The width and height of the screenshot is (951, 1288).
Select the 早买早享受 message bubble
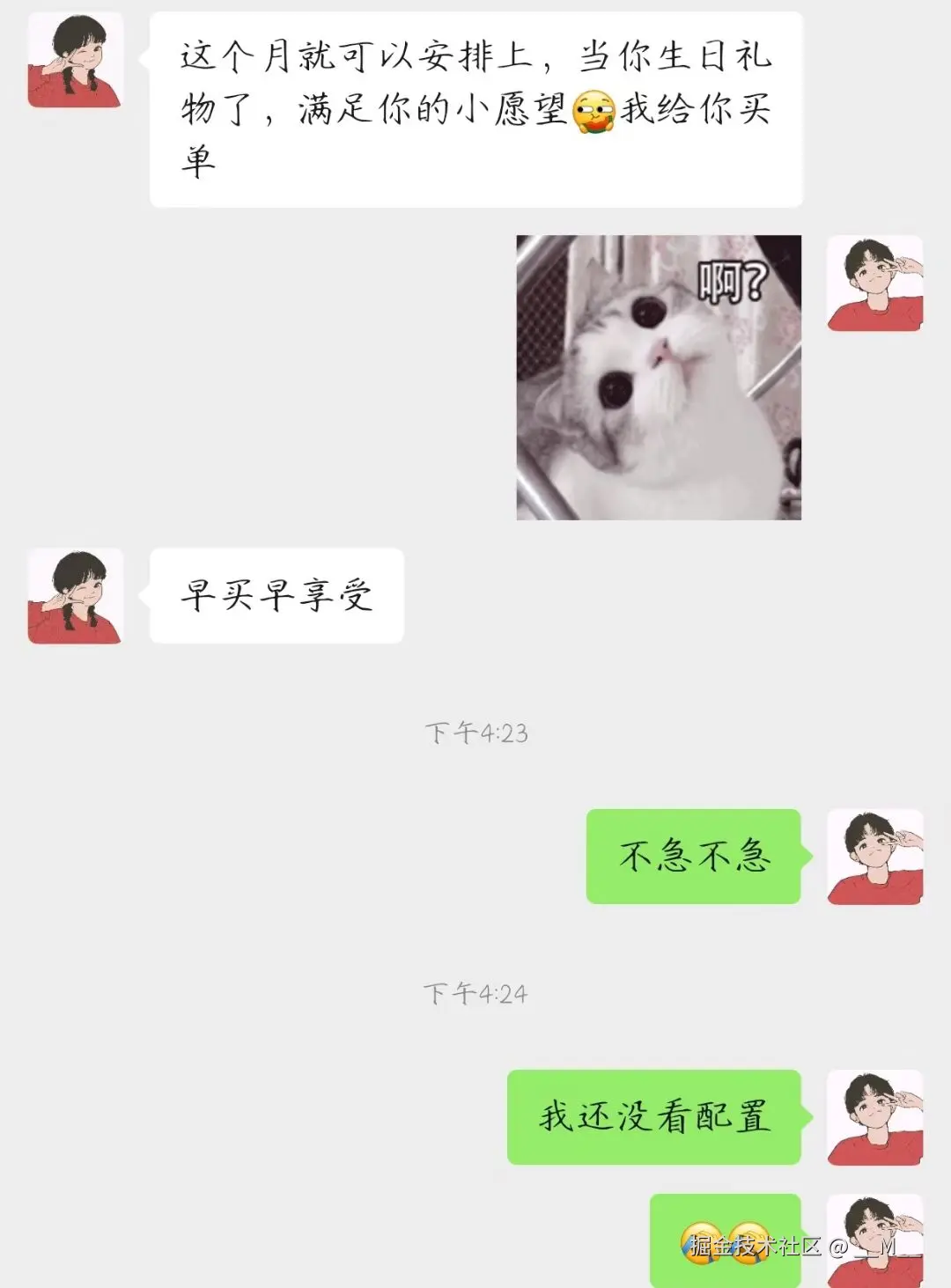click(277, 594)
